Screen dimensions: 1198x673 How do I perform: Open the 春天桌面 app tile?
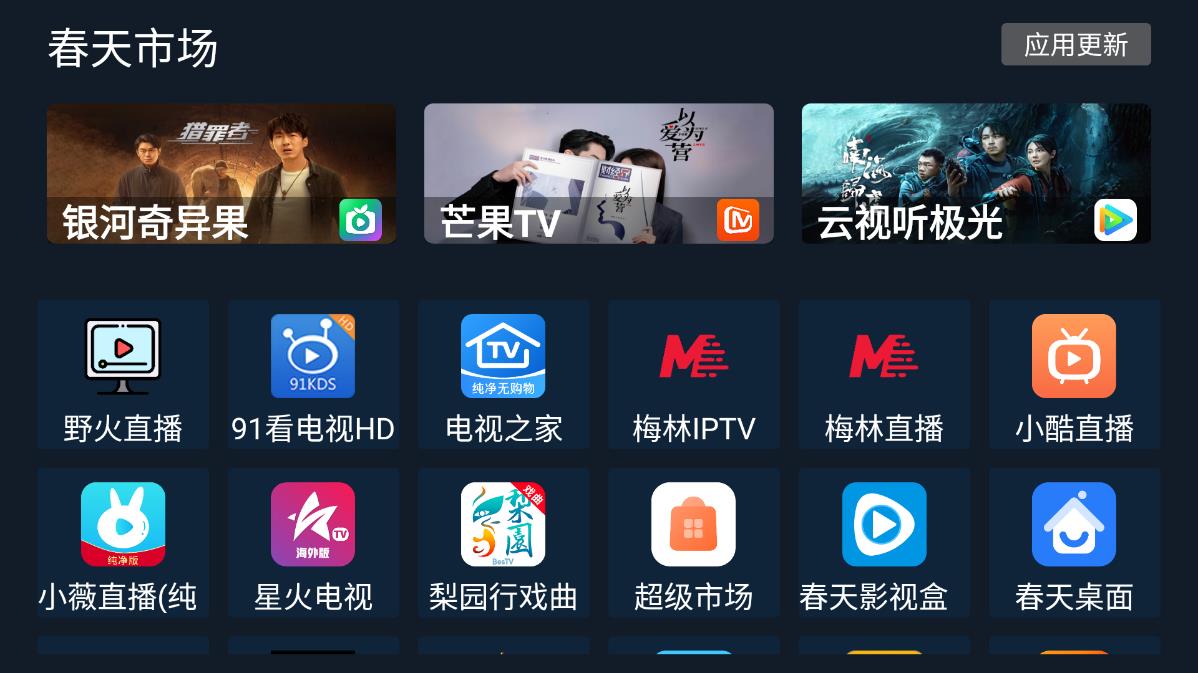[1074, 543]
